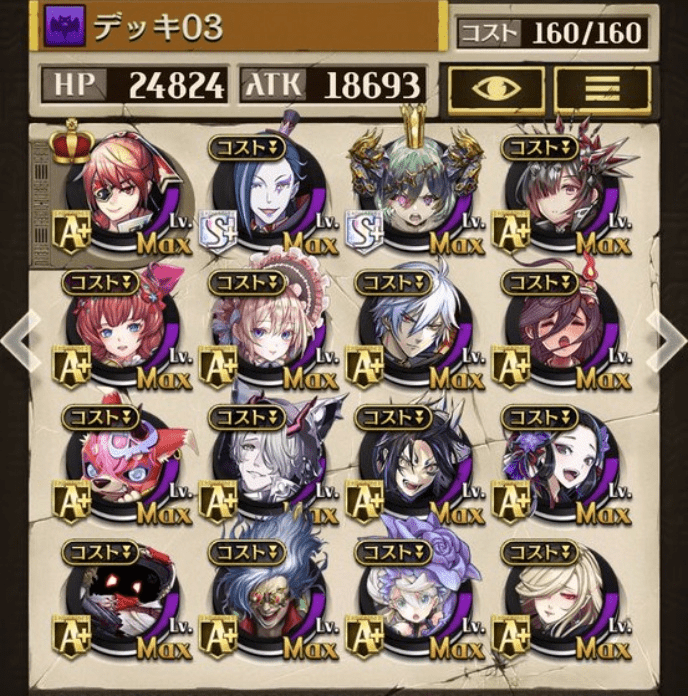Screen dimensions: 688x696
Task: Select the blue spiky-haired clown character
Action: point(268,603)
